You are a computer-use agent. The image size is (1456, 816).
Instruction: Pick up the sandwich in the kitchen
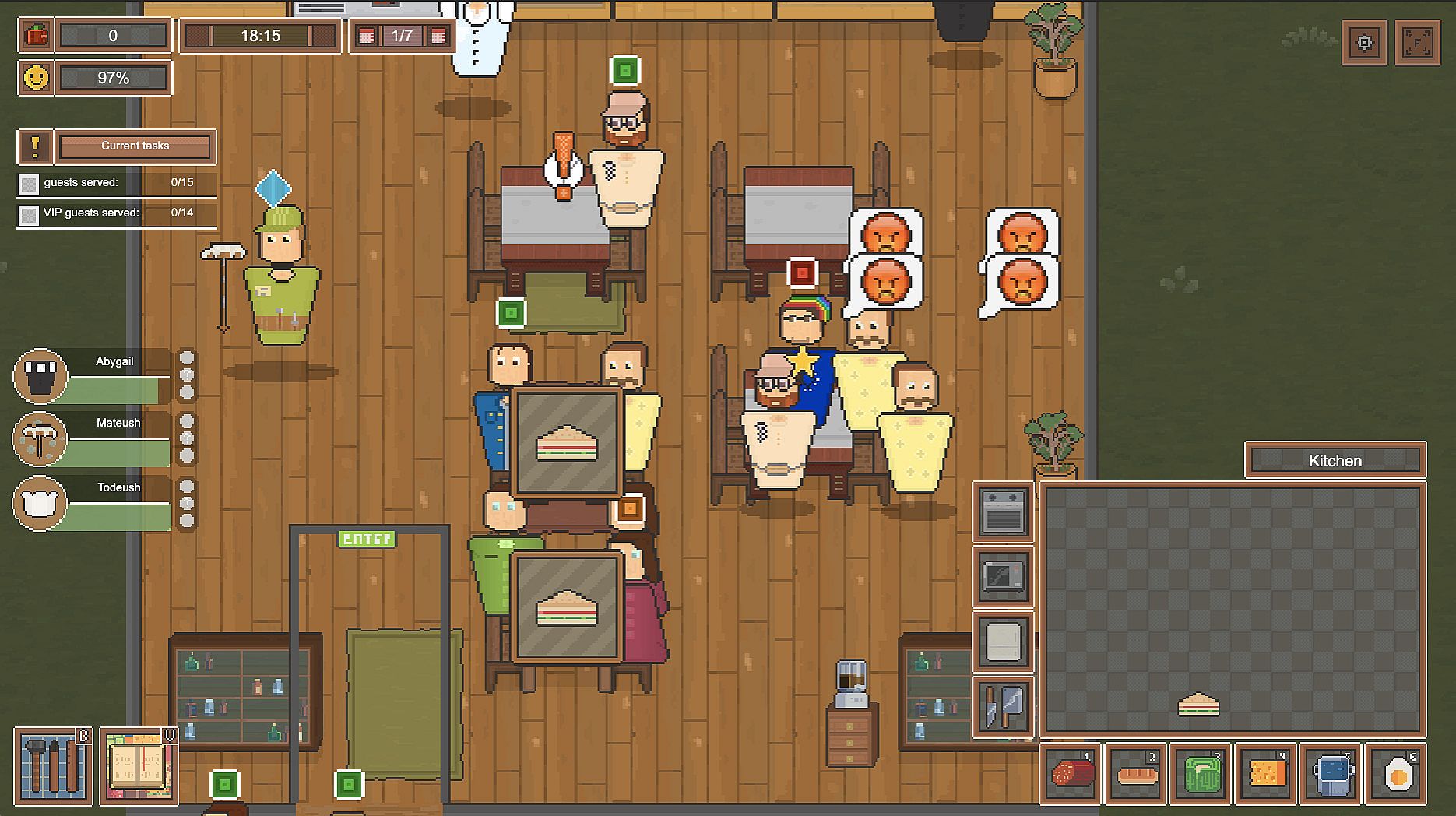tap(1198, 705)
